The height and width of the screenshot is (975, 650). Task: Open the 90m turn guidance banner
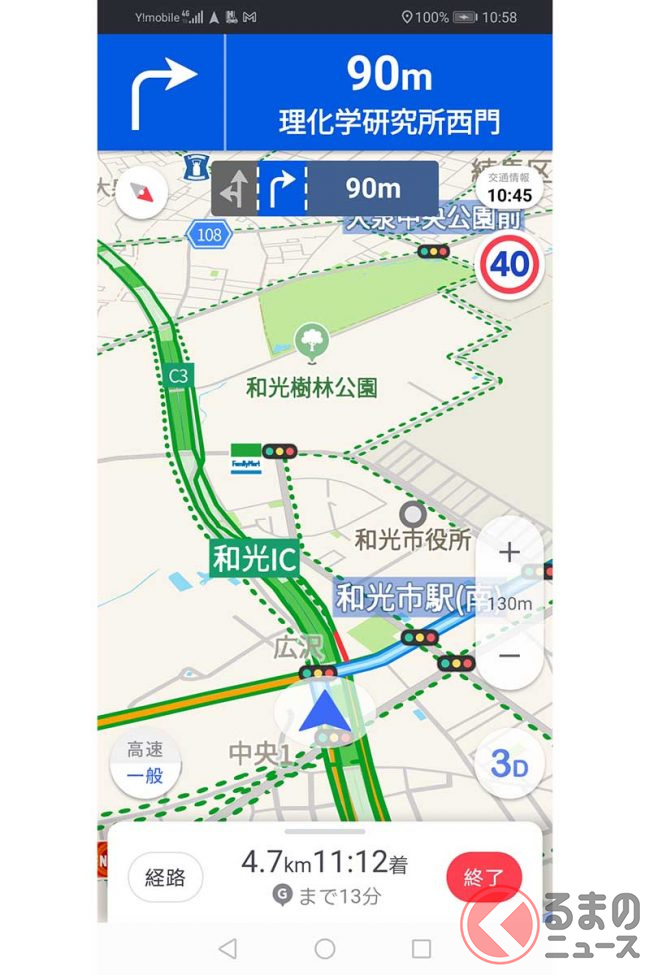(x=388, y=92)
